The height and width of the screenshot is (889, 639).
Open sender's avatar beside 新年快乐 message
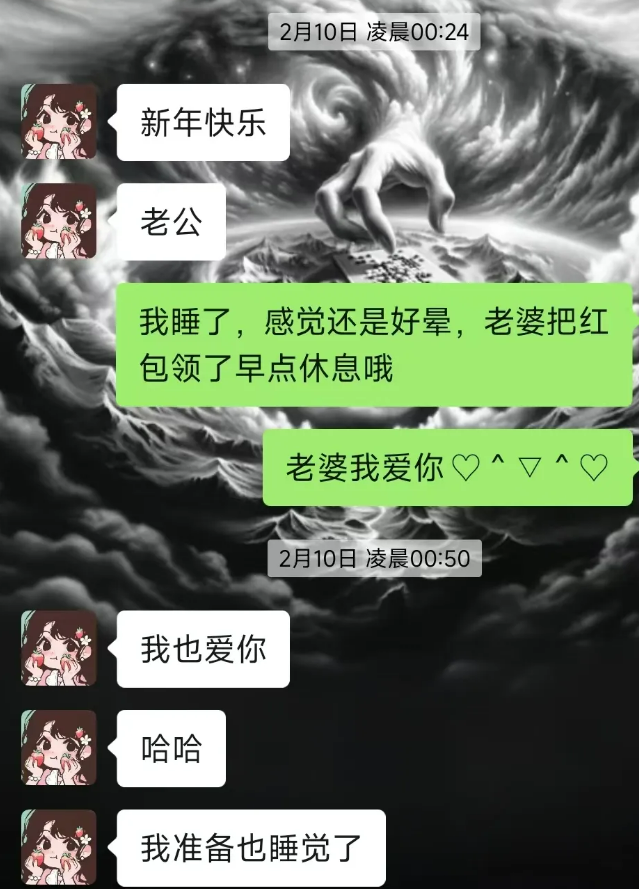click(59, 122)
